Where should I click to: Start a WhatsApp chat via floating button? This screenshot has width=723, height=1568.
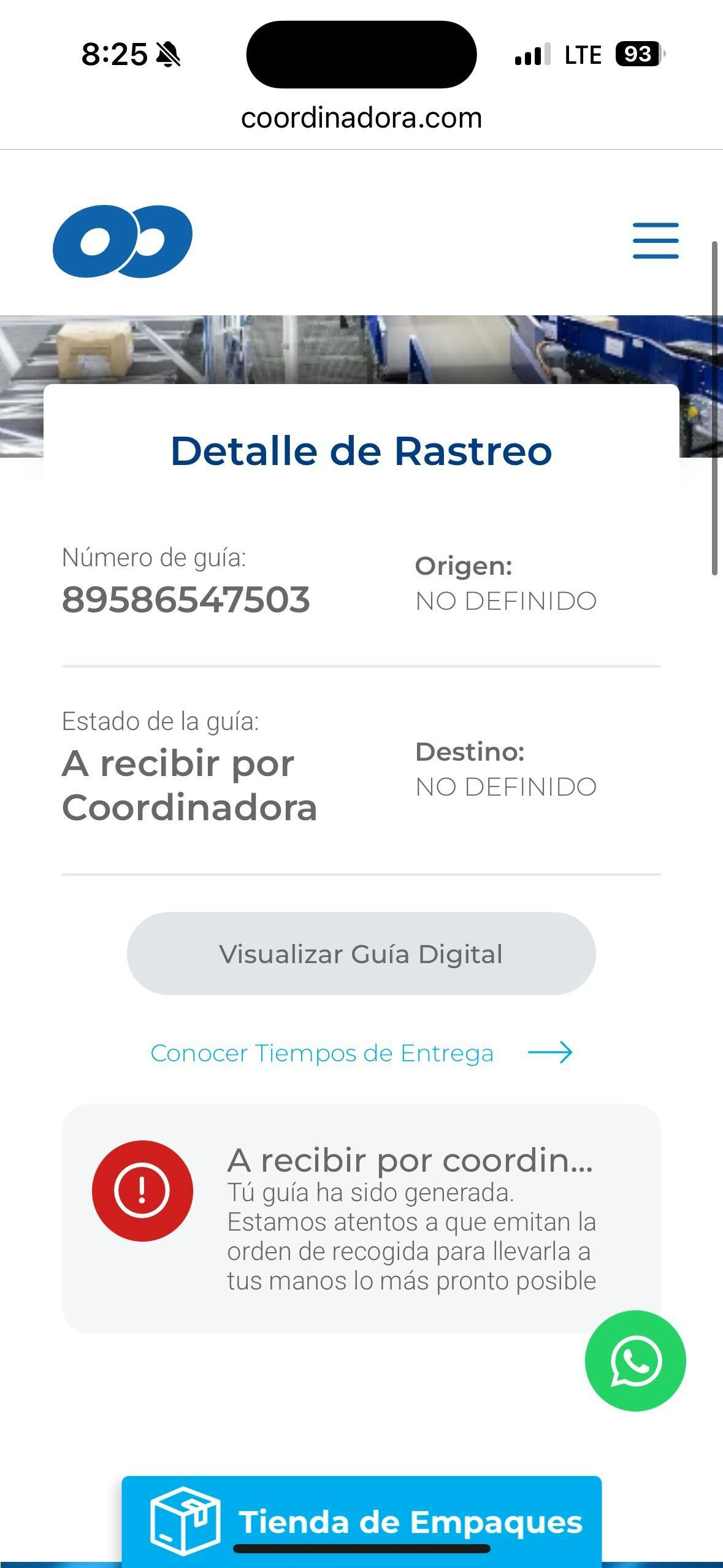coord(635,1361)
